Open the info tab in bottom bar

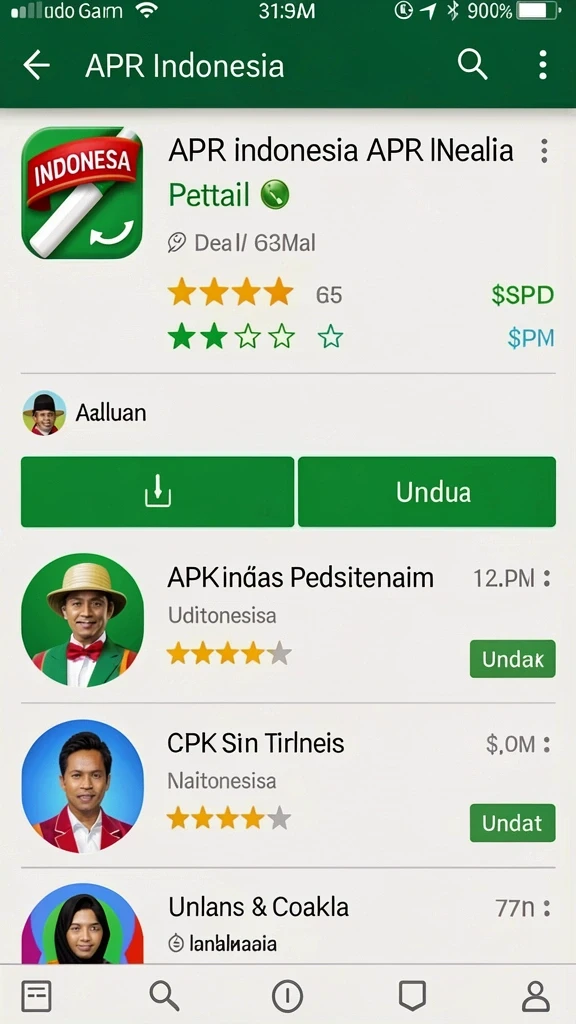tap(287, 997)
